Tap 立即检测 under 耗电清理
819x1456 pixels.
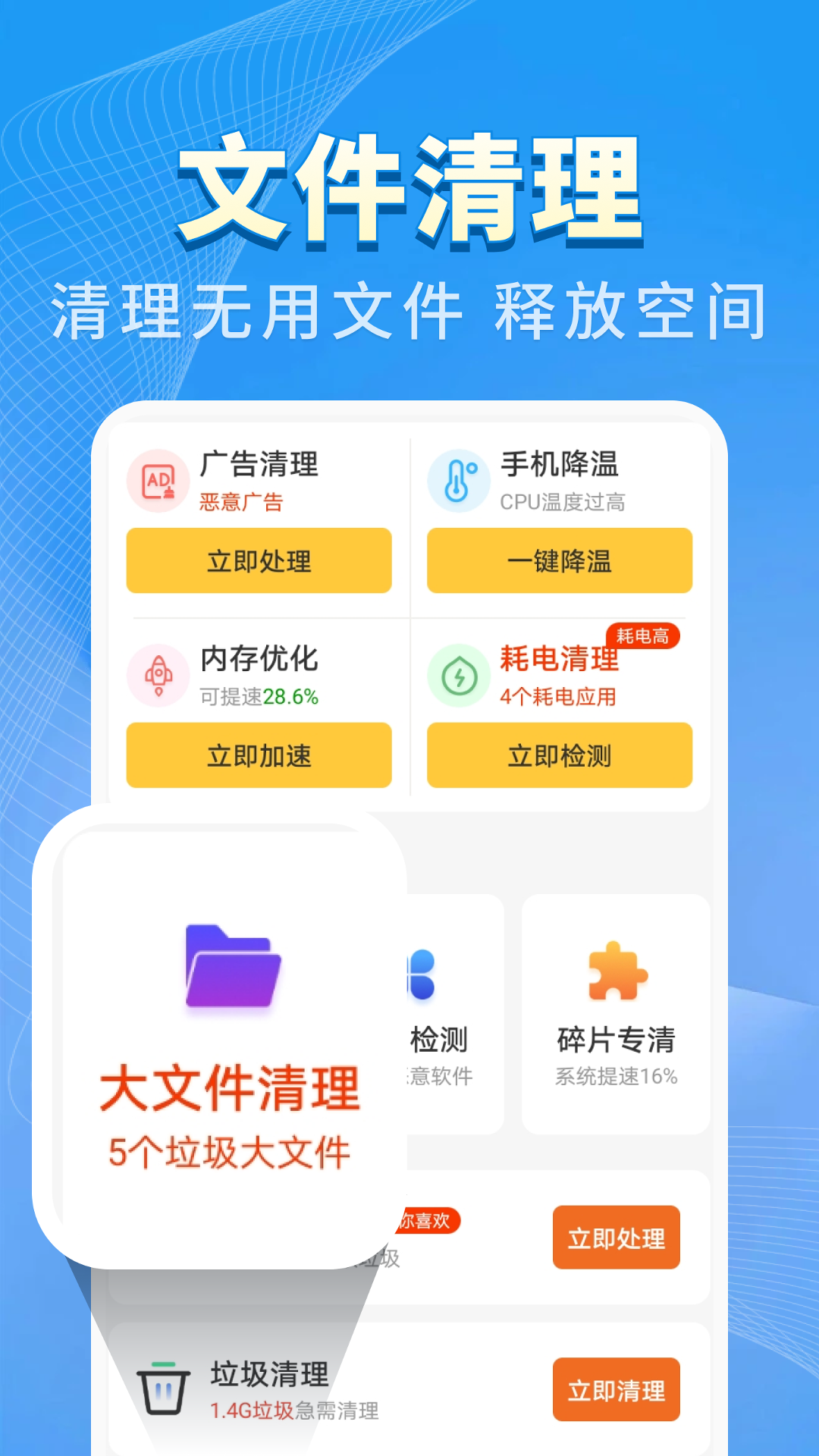[x=560, y=756]
